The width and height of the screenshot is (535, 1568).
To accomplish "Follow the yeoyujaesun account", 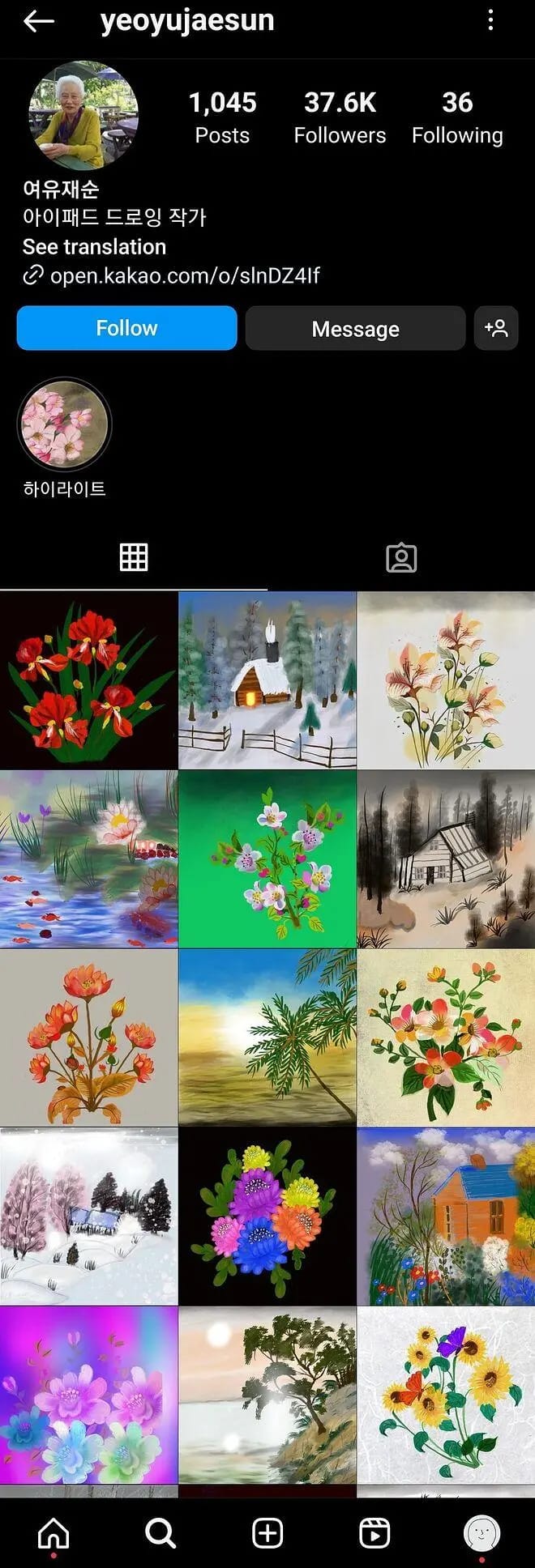I will pos(126,328).
